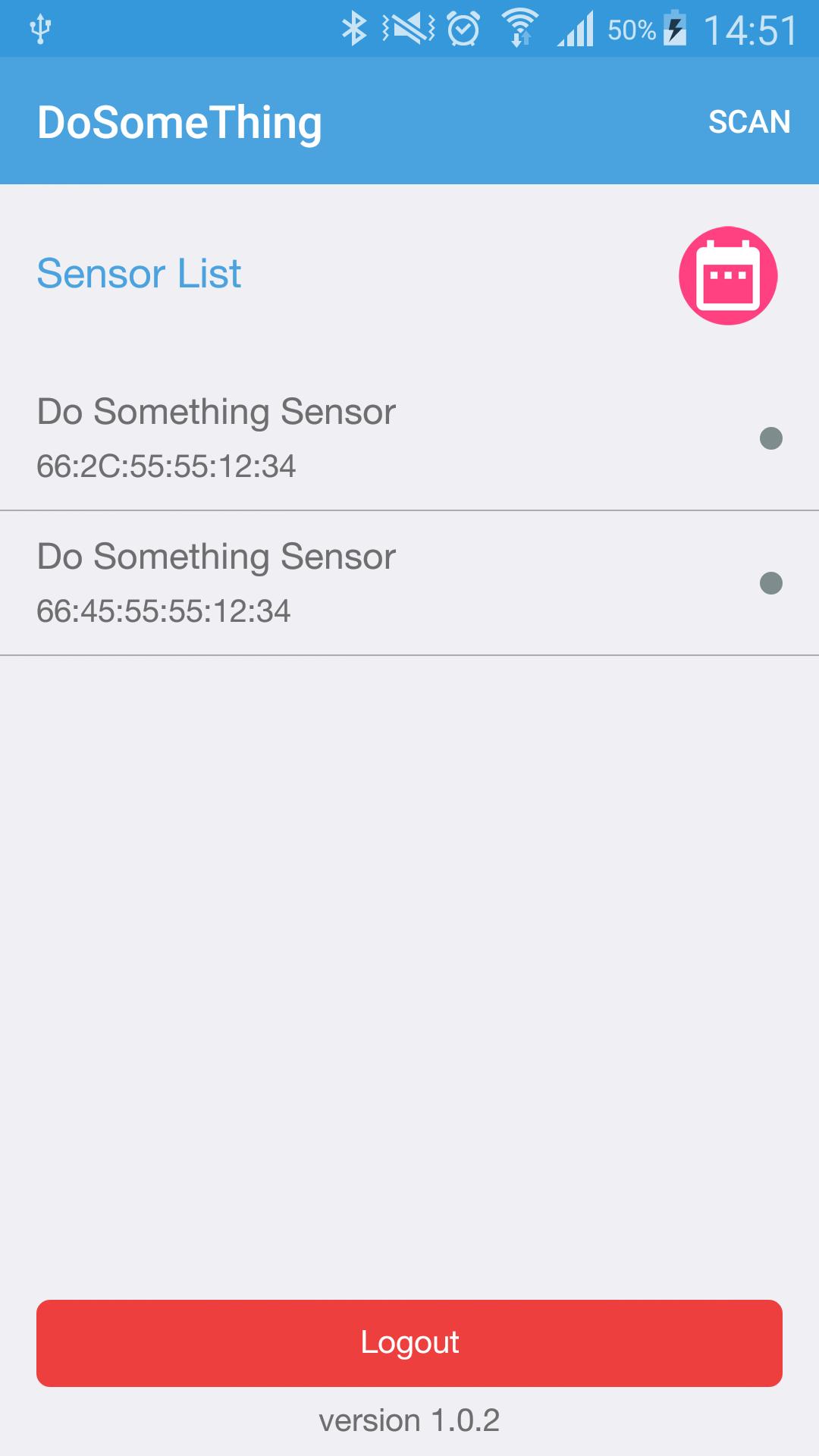Viewport: 819px width, 1456px height.
Task: Tap SCAN in the top action bar
Action: coord(748,121)
